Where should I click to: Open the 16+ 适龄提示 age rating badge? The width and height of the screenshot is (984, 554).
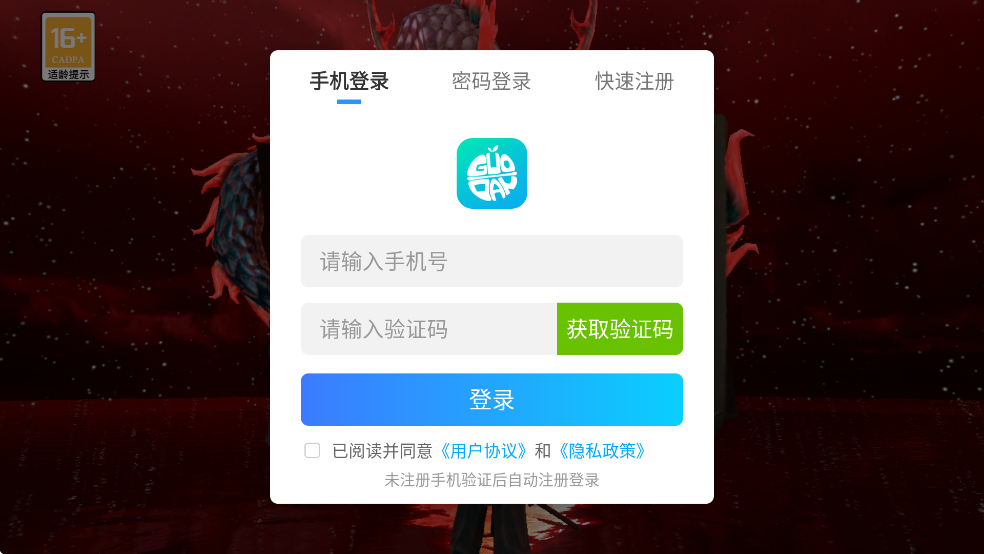click(x=68, y=46)
